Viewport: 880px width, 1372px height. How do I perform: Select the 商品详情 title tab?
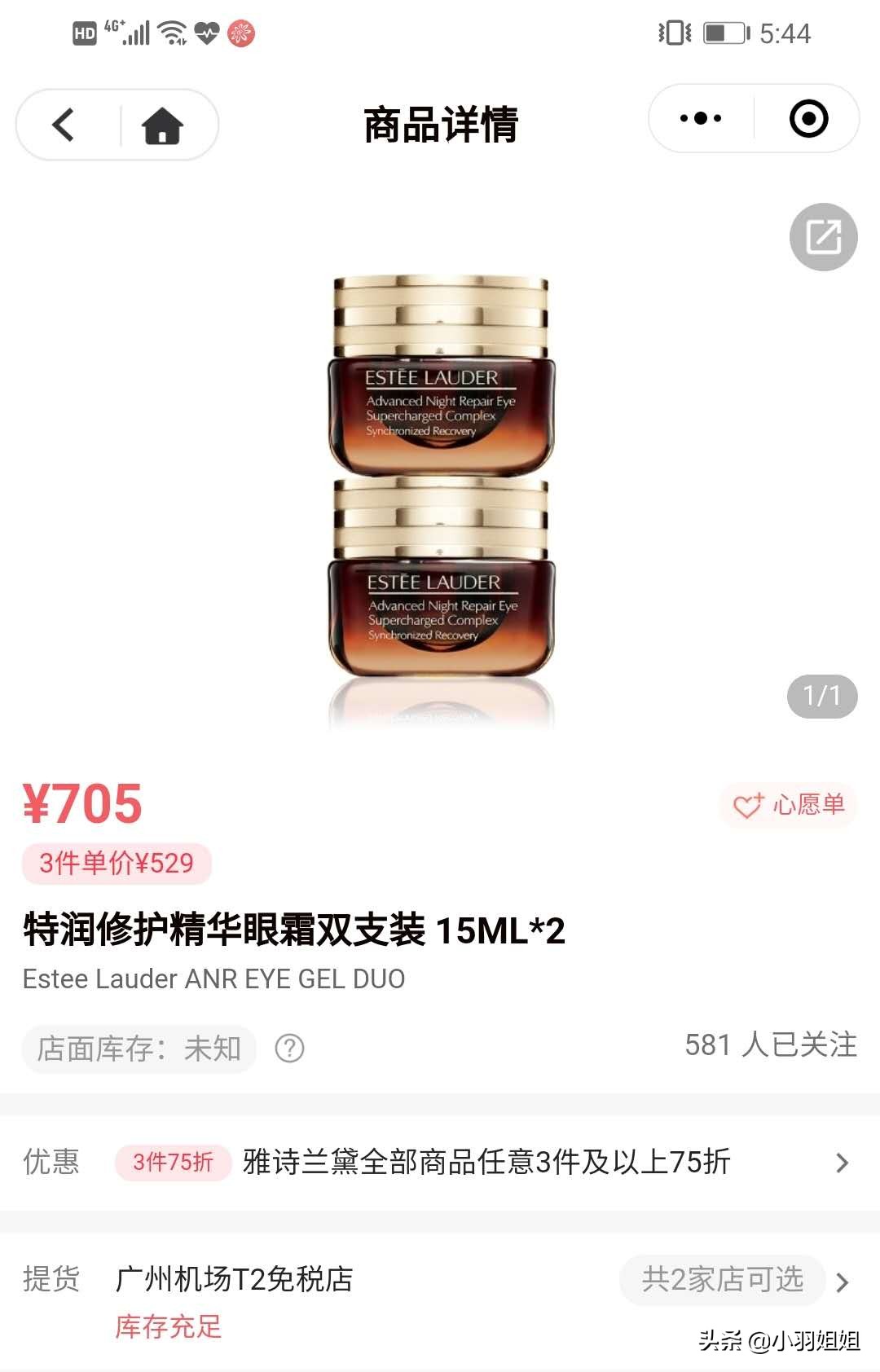tap(440, 126)
